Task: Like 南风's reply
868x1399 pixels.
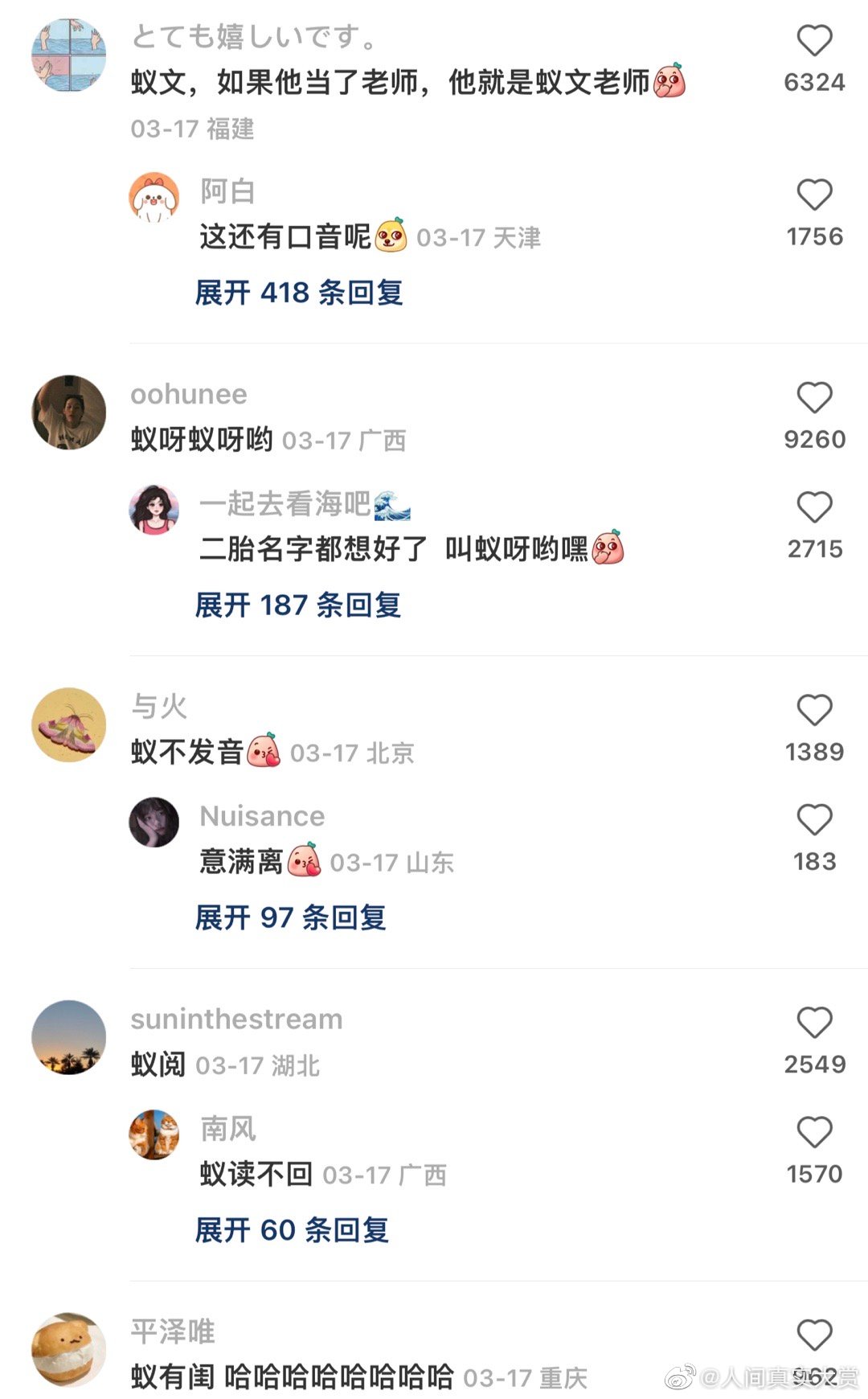Action: (814, 1133)
